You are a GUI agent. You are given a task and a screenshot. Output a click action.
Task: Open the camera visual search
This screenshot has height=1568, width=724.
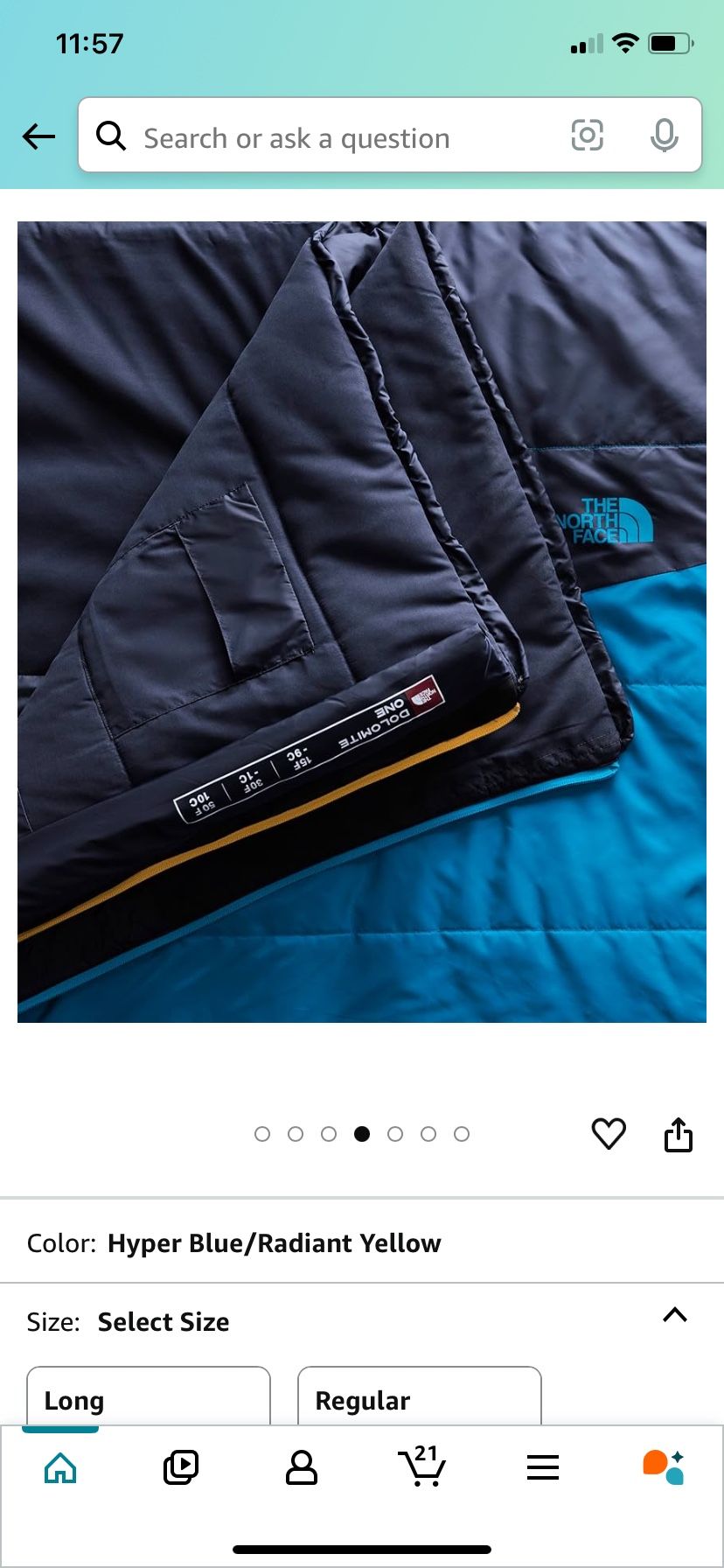pos(588,136)
